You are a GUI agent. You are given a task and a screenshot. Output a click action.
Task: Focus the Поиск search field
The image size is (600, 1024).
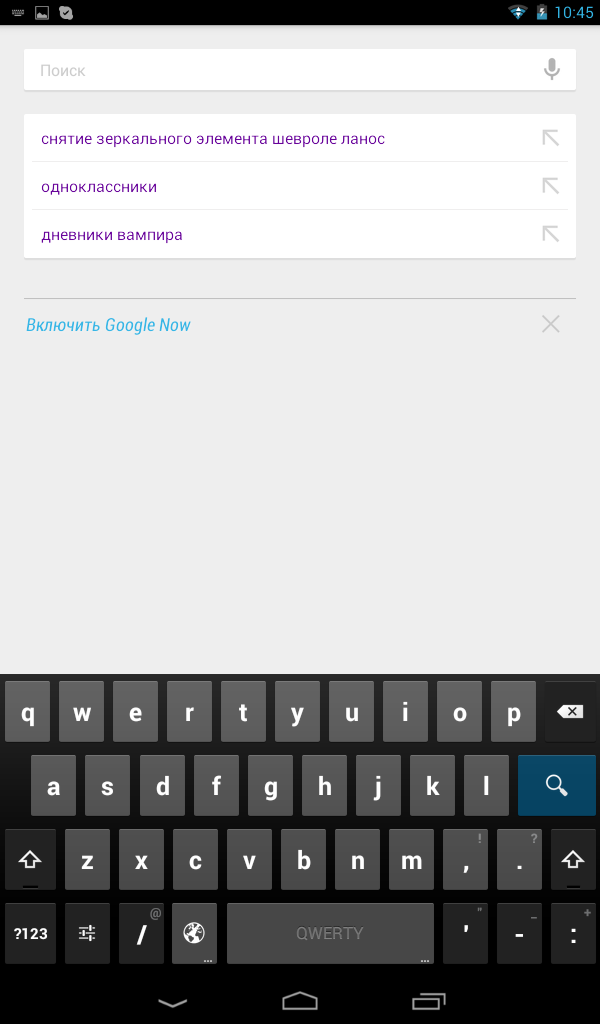tap(280, 70)
